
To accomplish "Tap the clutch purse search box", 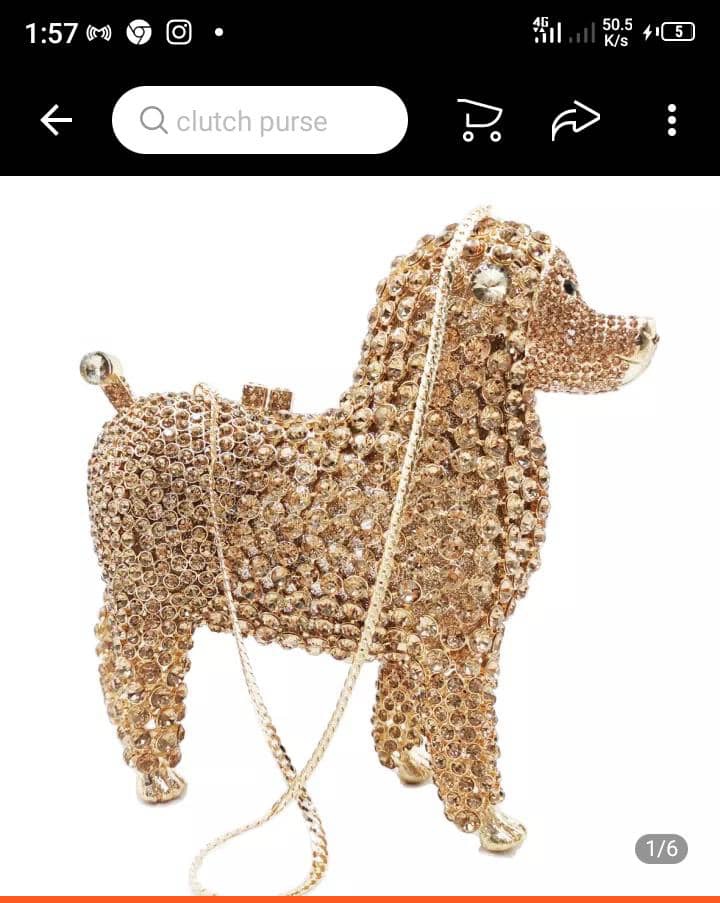I will 260,121.
